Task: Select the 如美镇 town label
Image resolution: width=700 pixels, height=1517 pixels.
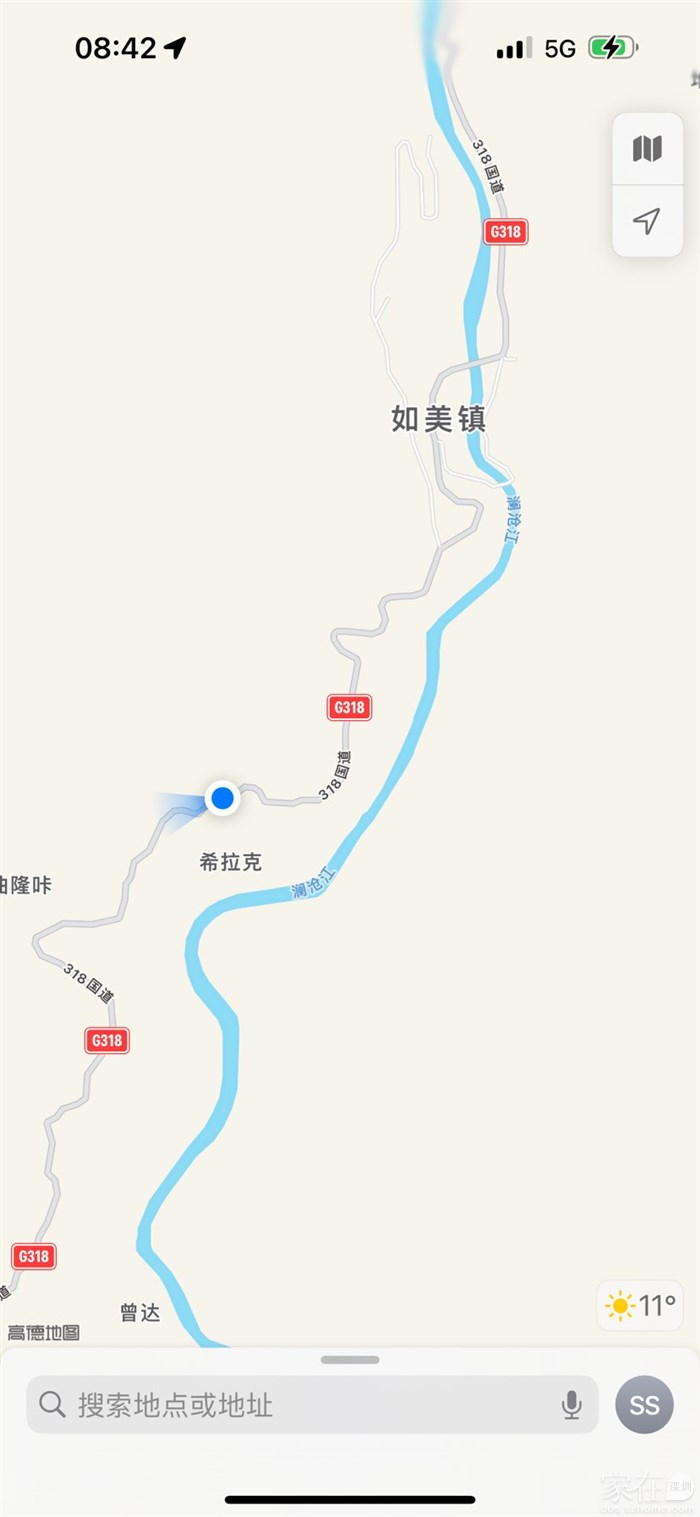Action: pos(438,419)
